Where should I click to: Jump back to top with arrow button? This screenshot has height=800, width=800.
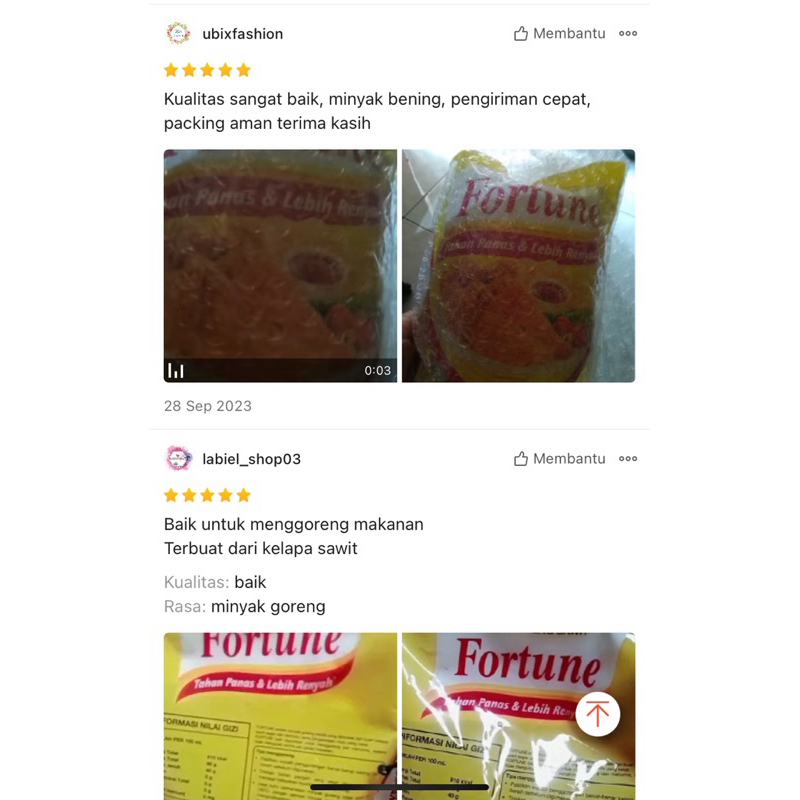pos(598,714)
